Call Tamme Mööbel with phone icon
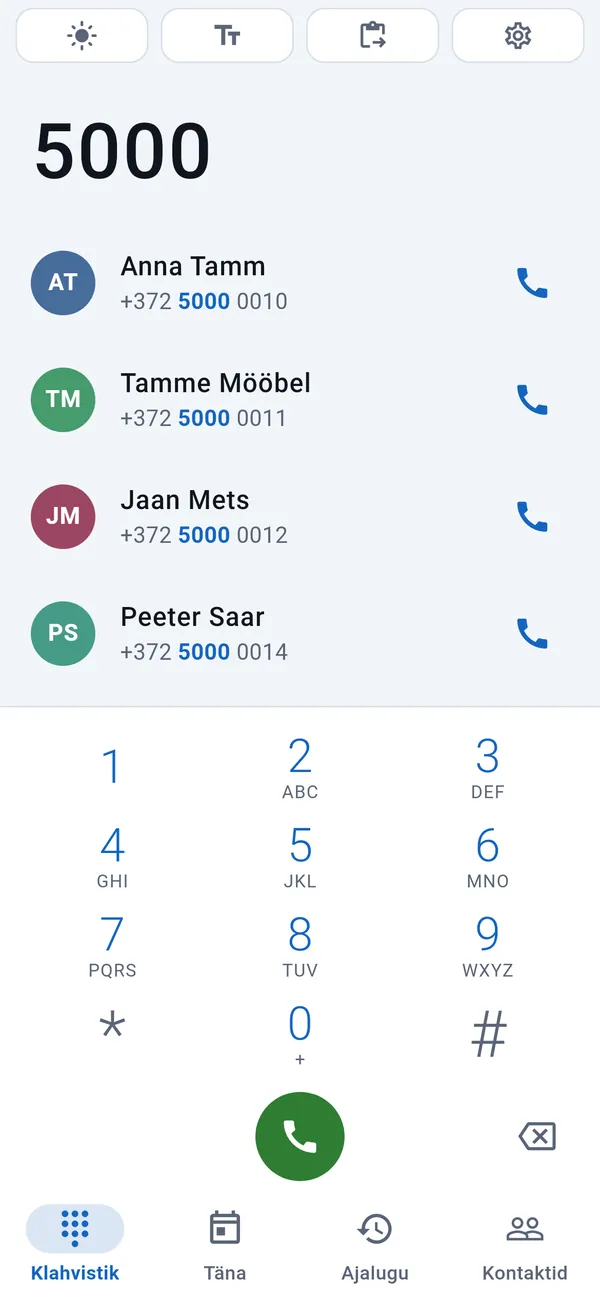The width and height of the screenshot is (600, 1298). 532,400
